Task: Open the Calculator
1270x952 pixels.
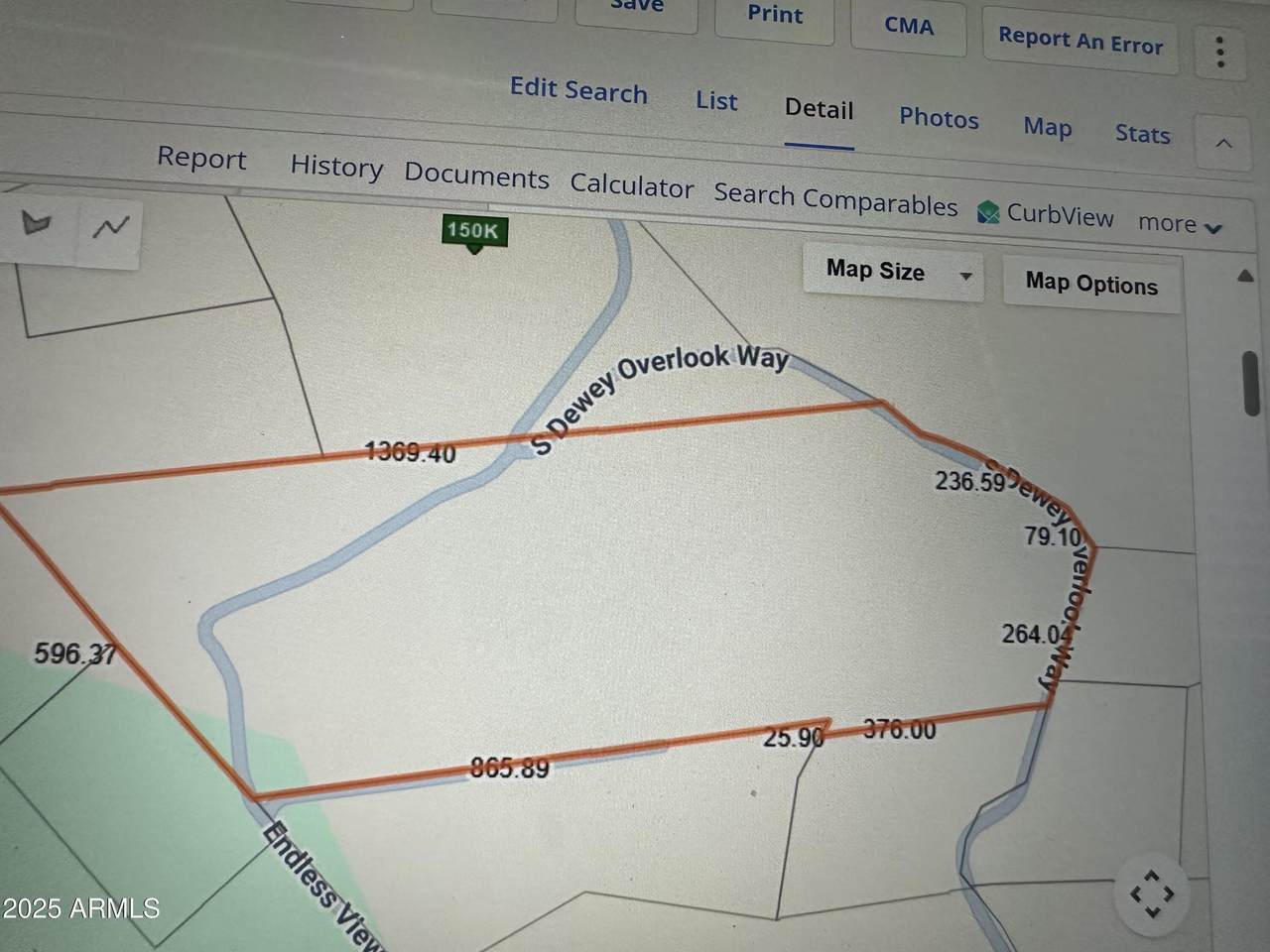Action: (631, 186)
